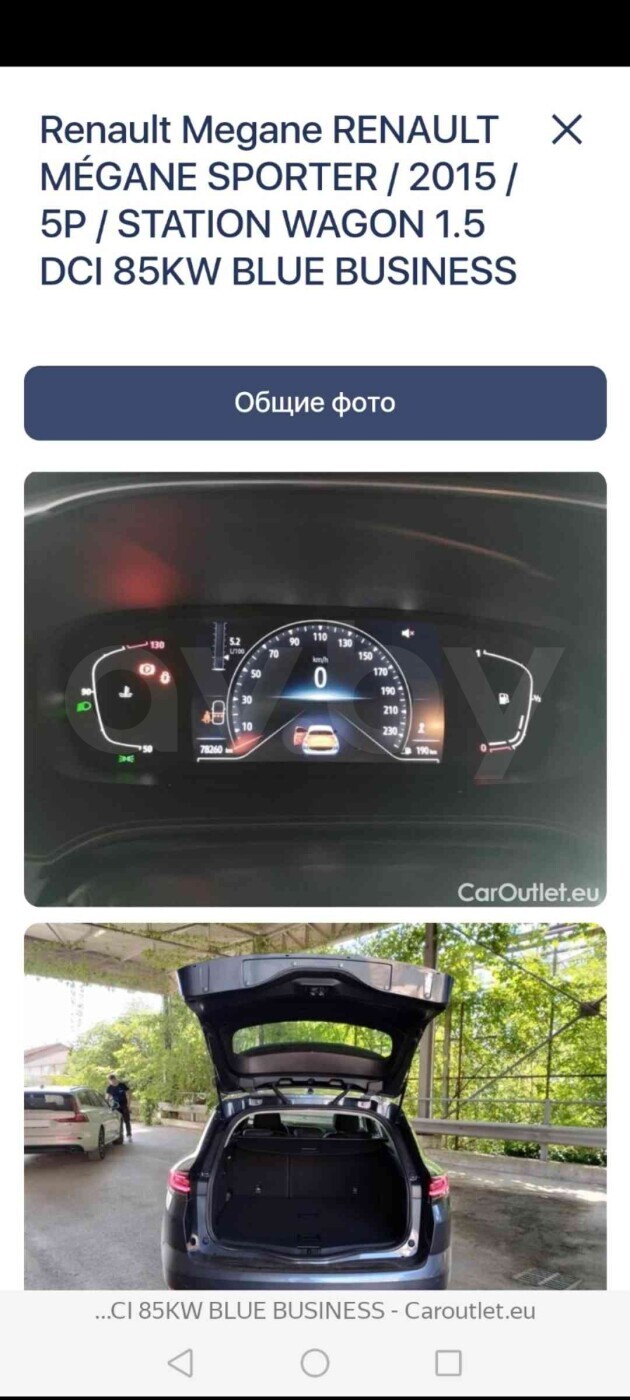Show recent apps
Screen dimensions: 630x1400
[x=448, y=1362]
